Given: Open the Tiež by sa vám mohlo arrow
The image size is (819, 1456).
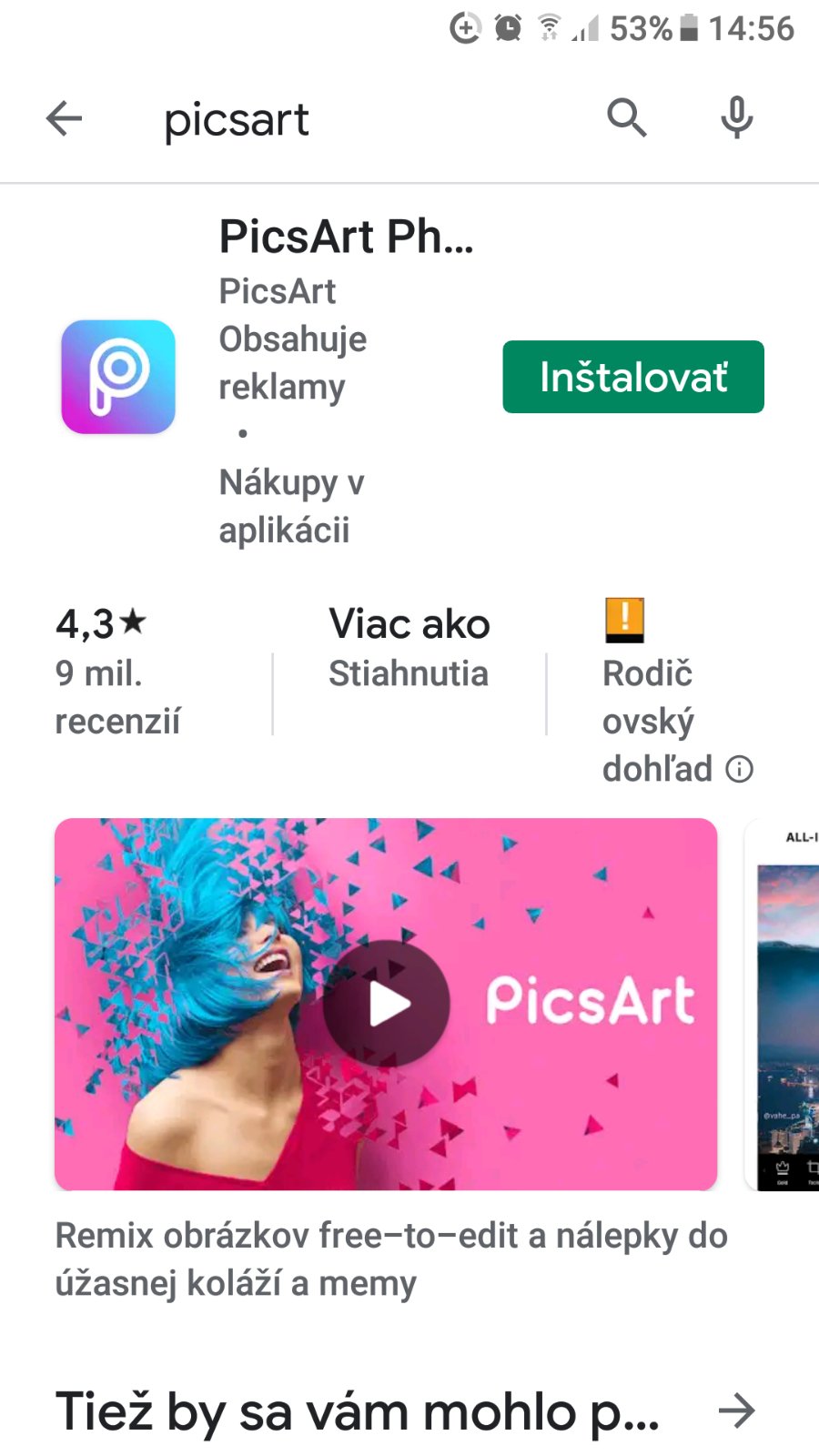Looking at the screenshot, I should click(737, 1411).
